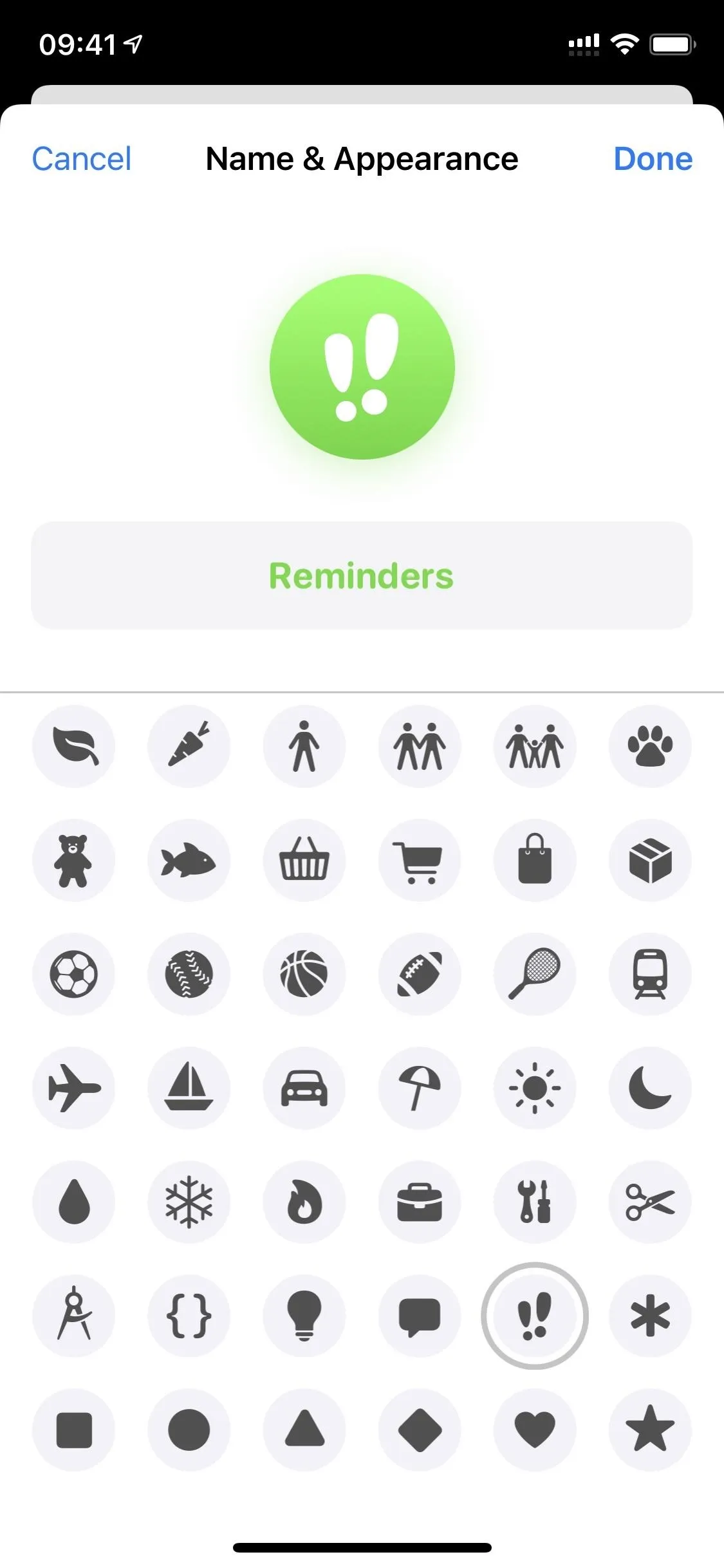Cancel editing name and appearance
Image resolution: width=724 pixels, height=1568 pixels.
tap(82, 159)
